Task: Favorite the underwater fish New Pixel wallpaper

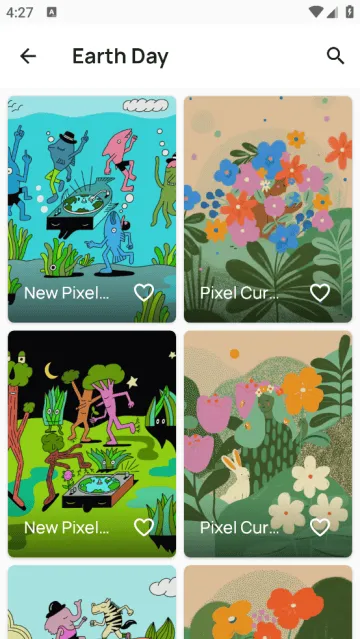Action: coord(144,292)
